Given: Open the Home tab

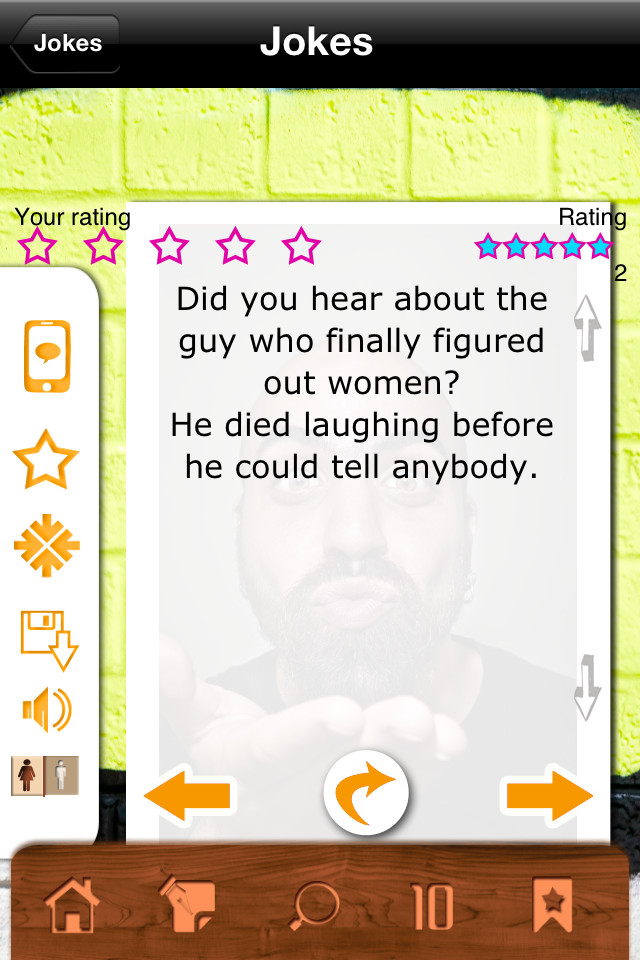Looking at the screenshot, I should pos(72,906).
